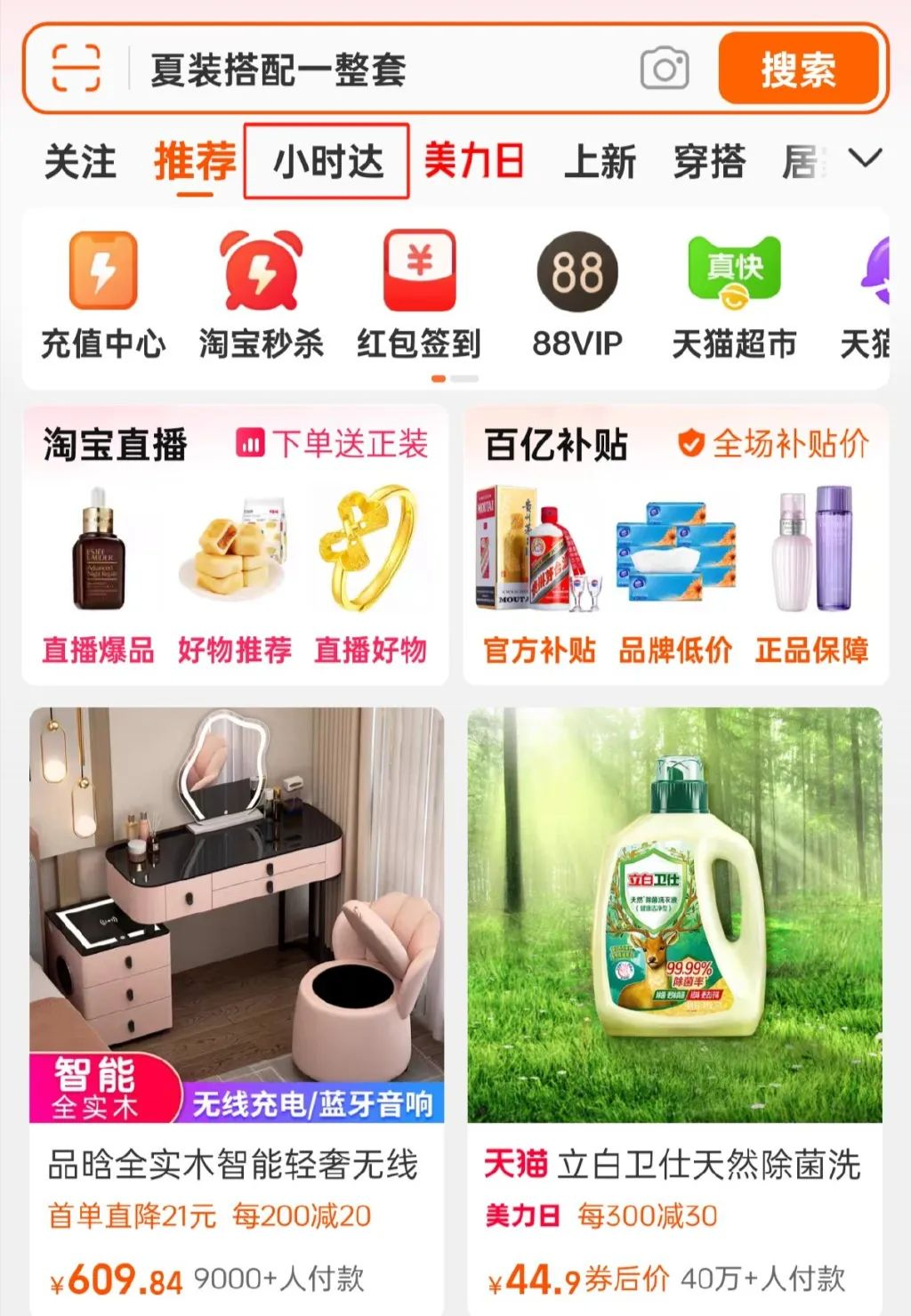Screen dimensions: 911x1316
Task: Switch to the 关注 tab
Action: point(80,162)
